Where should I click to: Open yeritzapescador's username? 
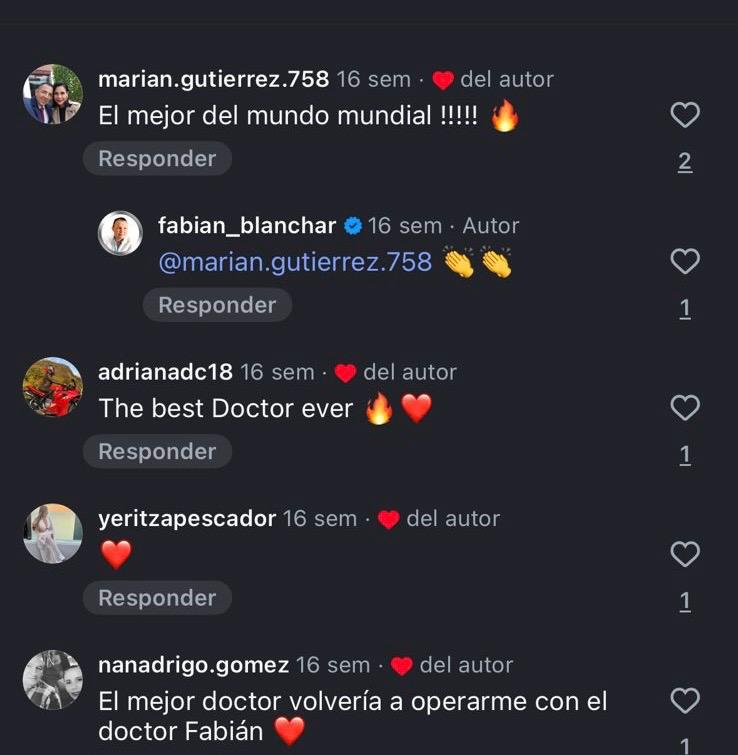pos(187,519)
